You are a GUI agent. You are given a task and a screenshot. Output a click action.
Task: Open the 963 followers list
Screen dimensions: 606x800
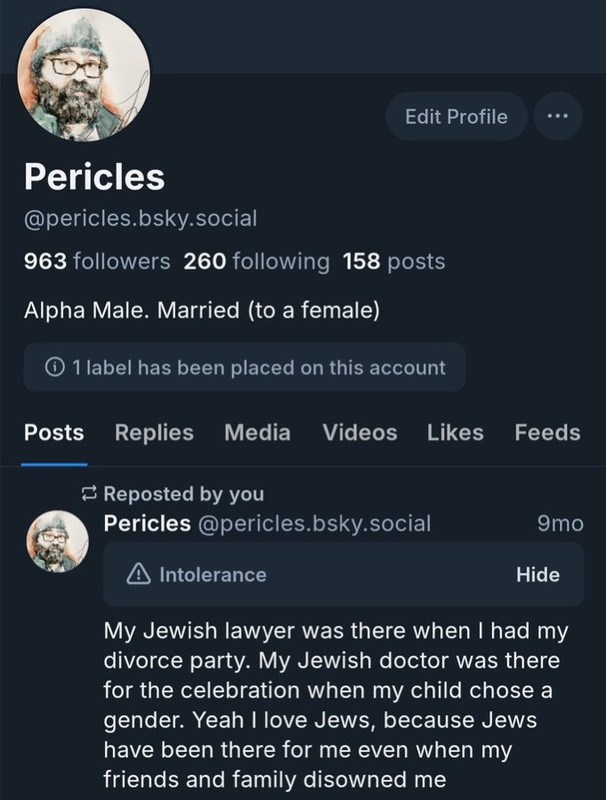point(97,261)
